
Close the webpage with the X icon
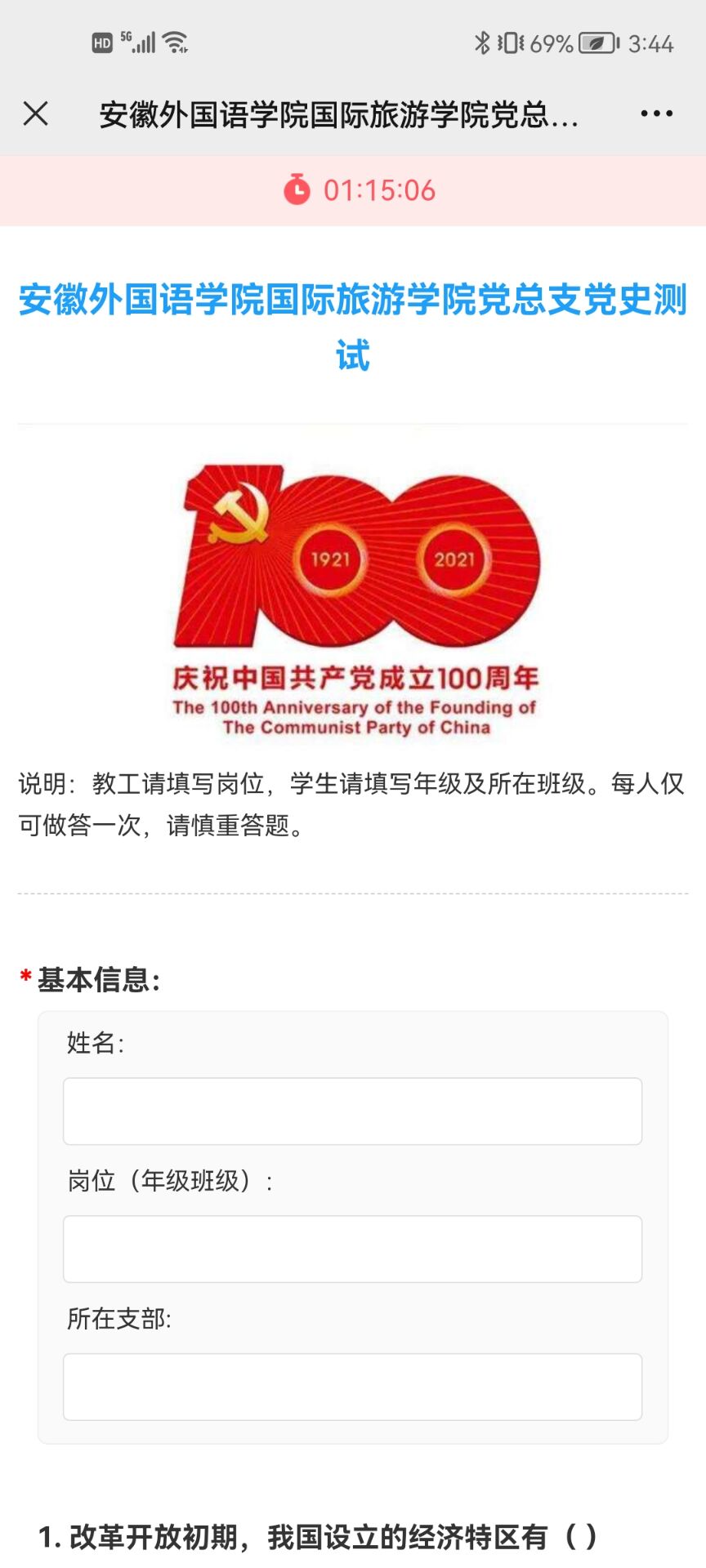(36, 114)
